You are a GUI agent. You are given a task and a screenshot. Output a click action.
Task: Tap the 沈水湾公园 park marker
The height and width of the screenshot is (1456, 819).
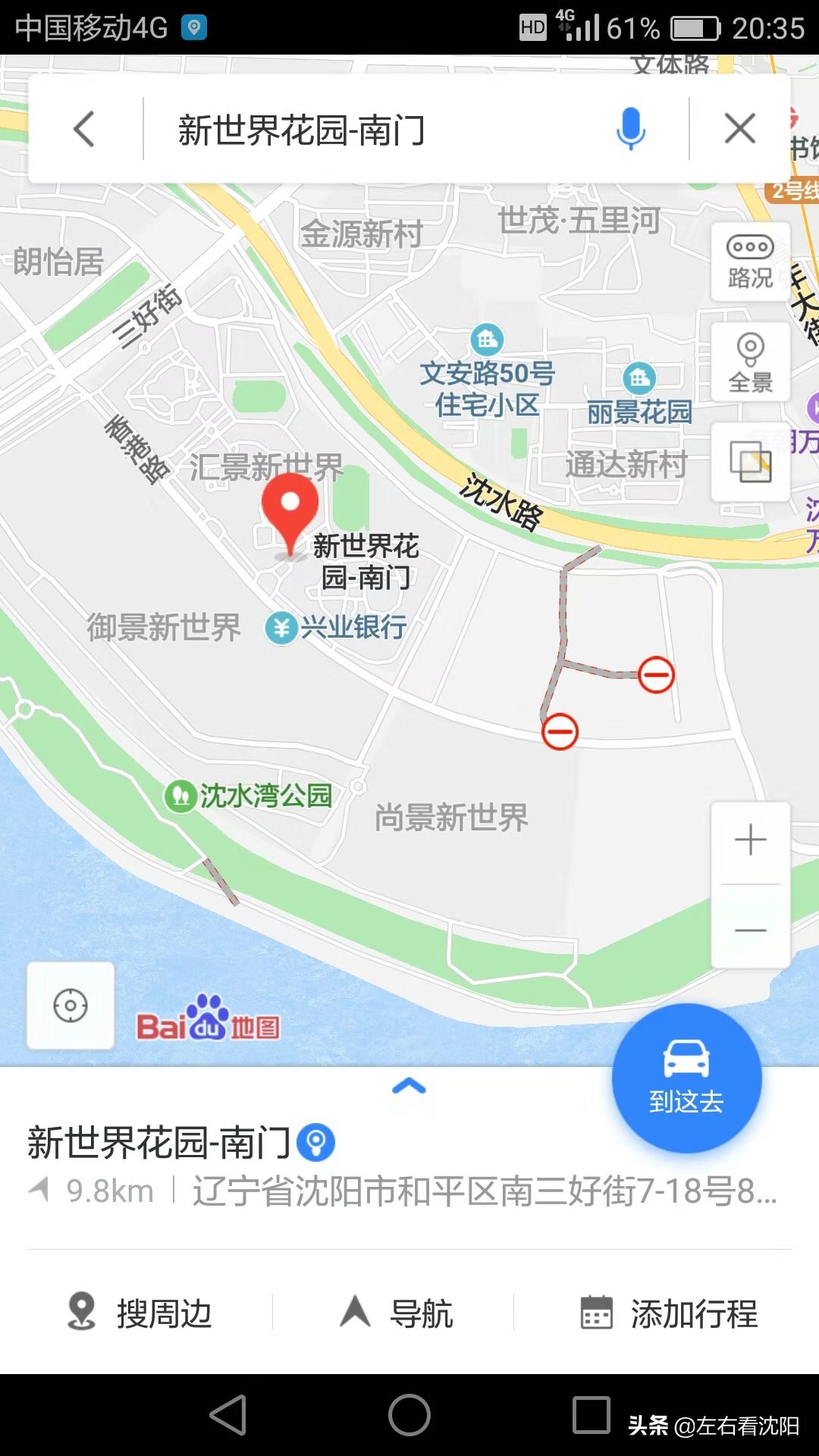180,795
